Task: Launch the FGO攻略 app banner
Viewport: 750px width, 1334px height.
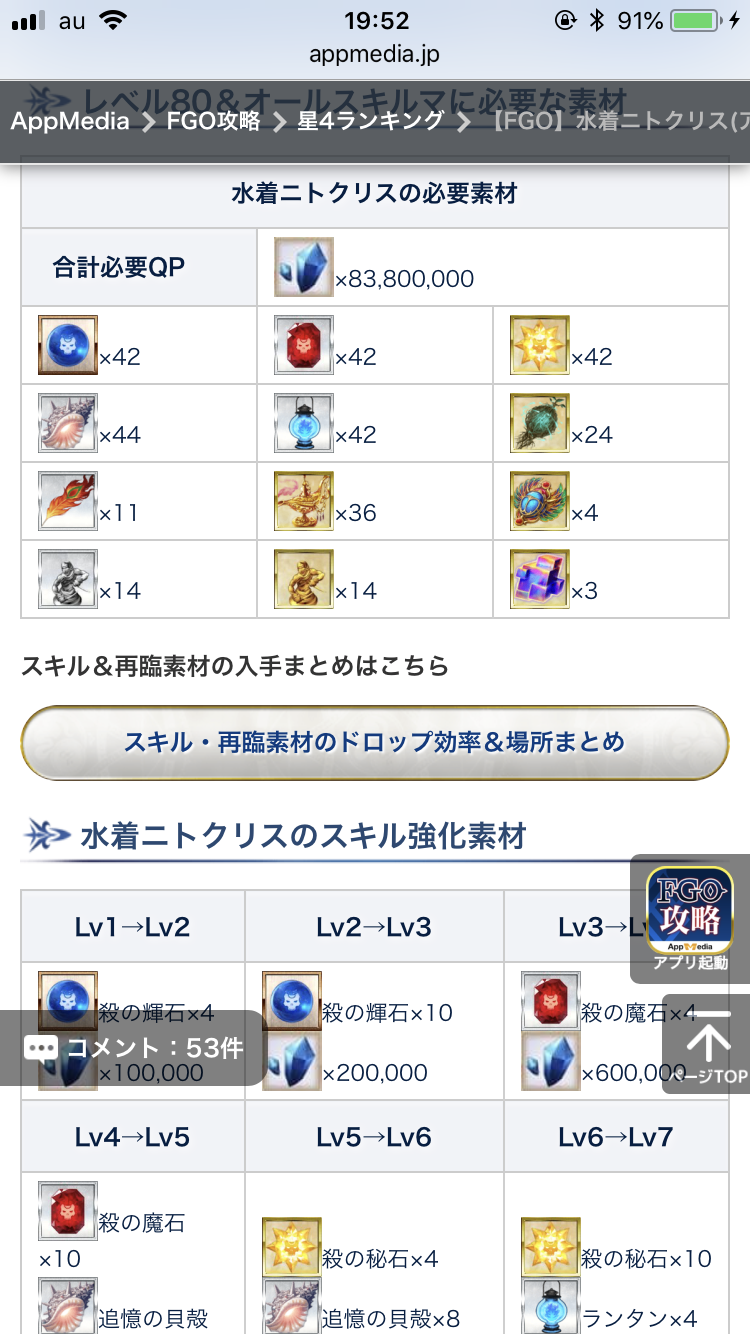Action: [x=690, y=918]
